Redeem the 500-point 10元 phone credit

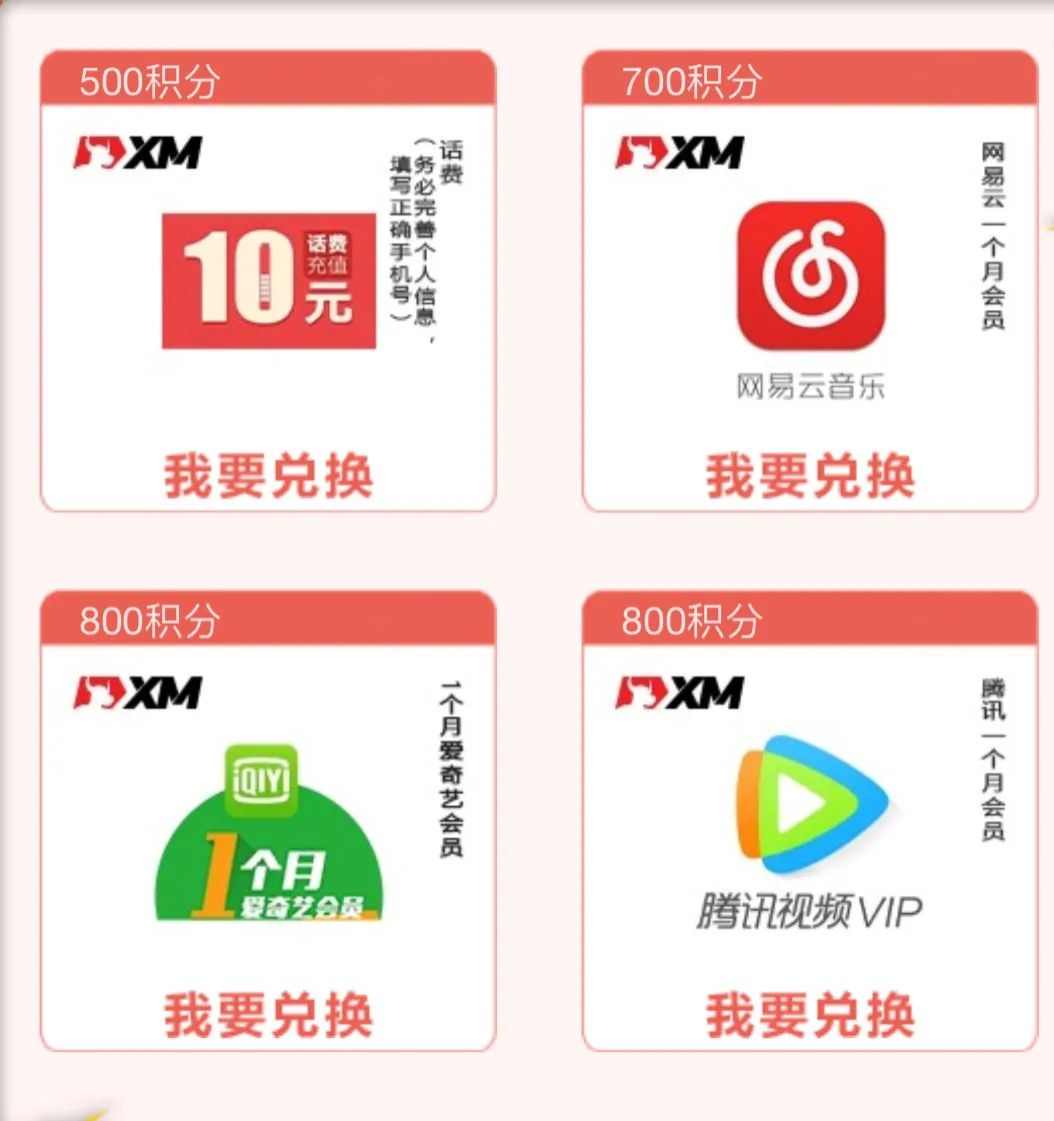(268, 475)
